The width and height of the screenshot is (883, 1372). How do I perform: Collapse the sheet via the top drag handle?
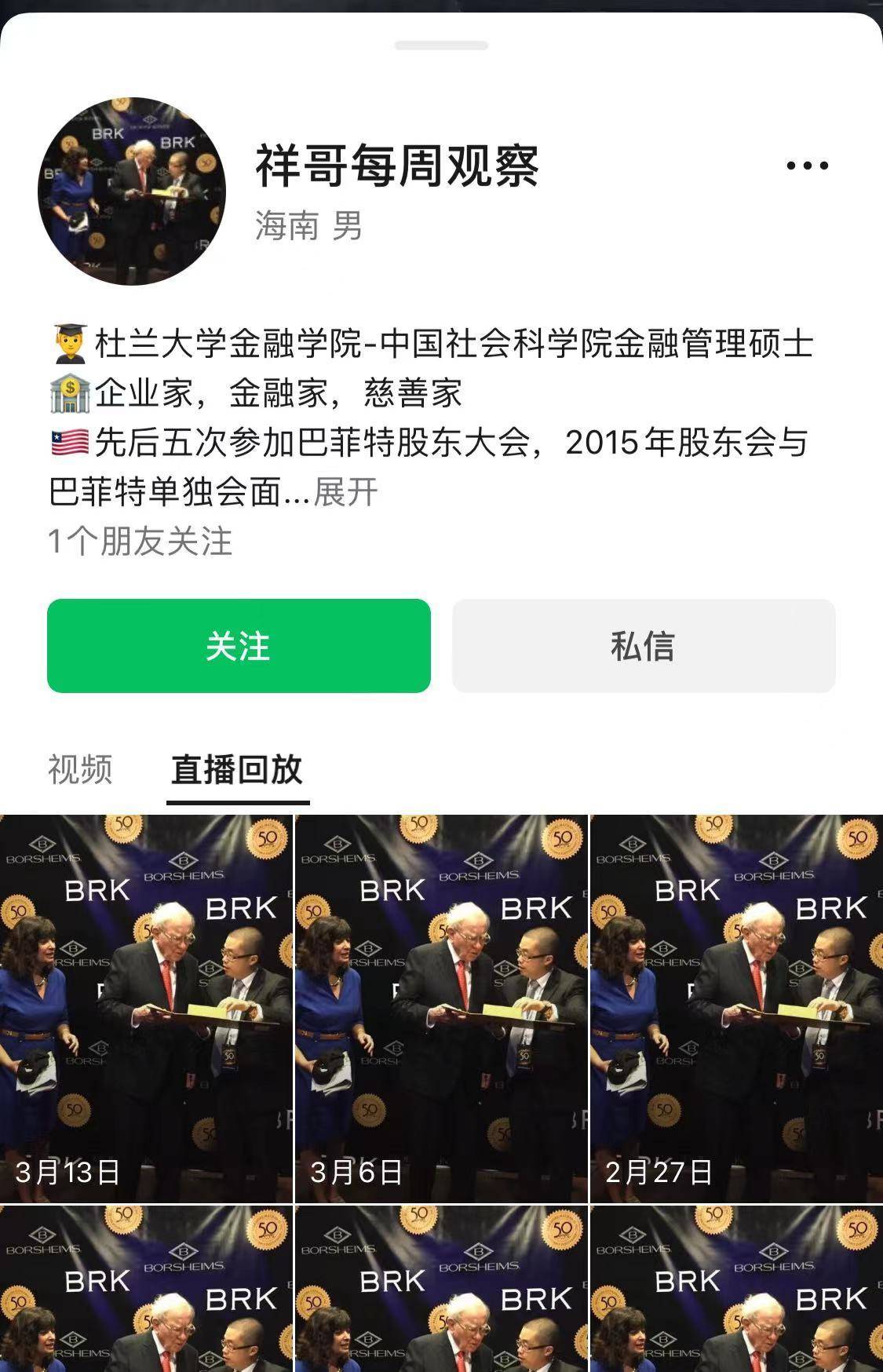pos(441,45)
